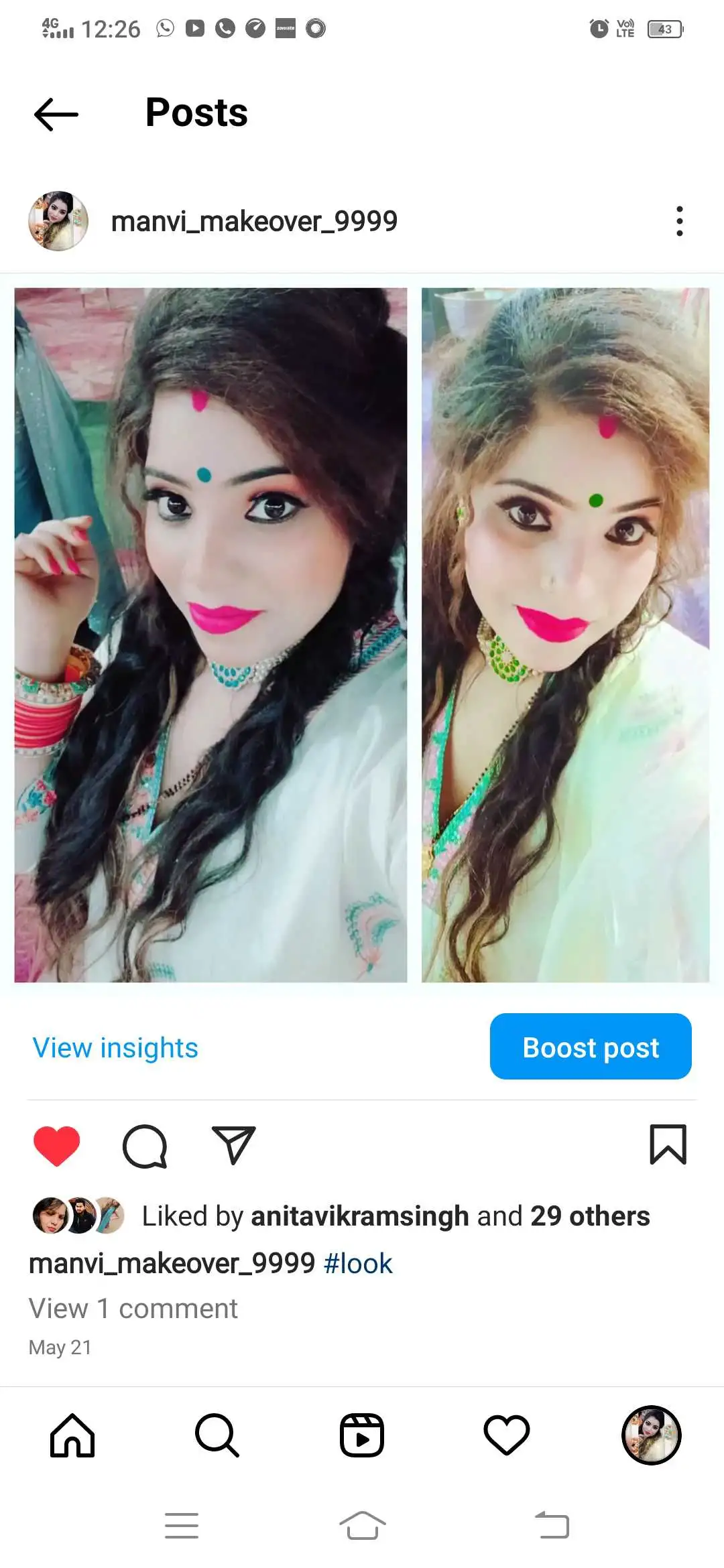
Task: Open anitavikramsingh's profile from likes
Action: click(360, 1216)
